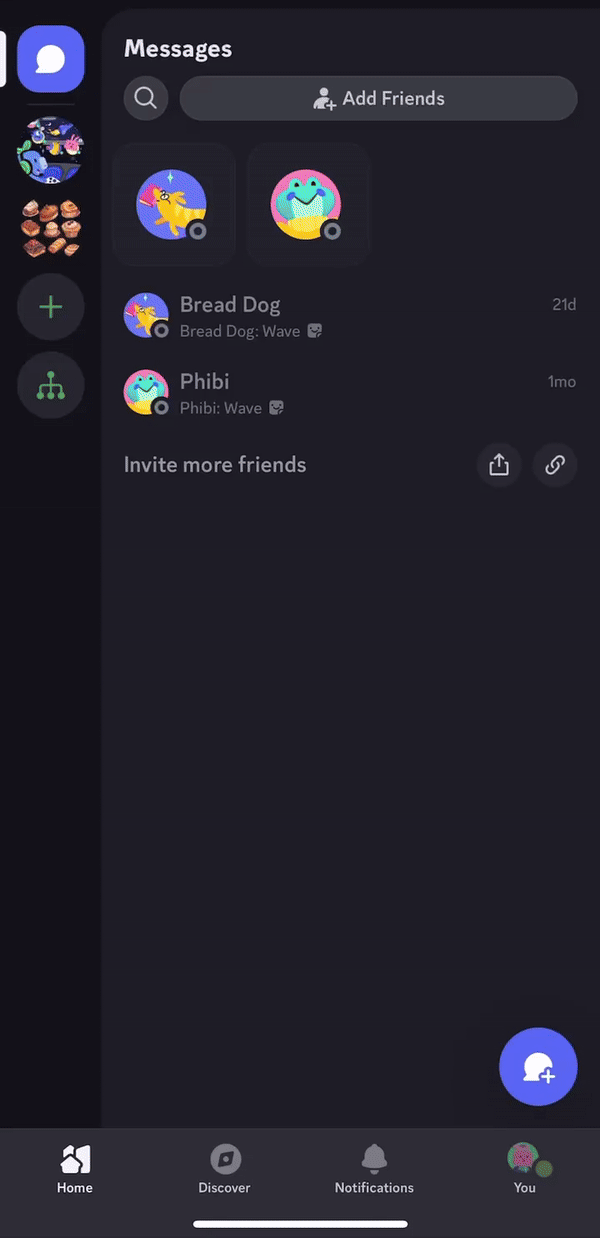
Task: Open the student hubs tree icon
Action: [51, 385]
